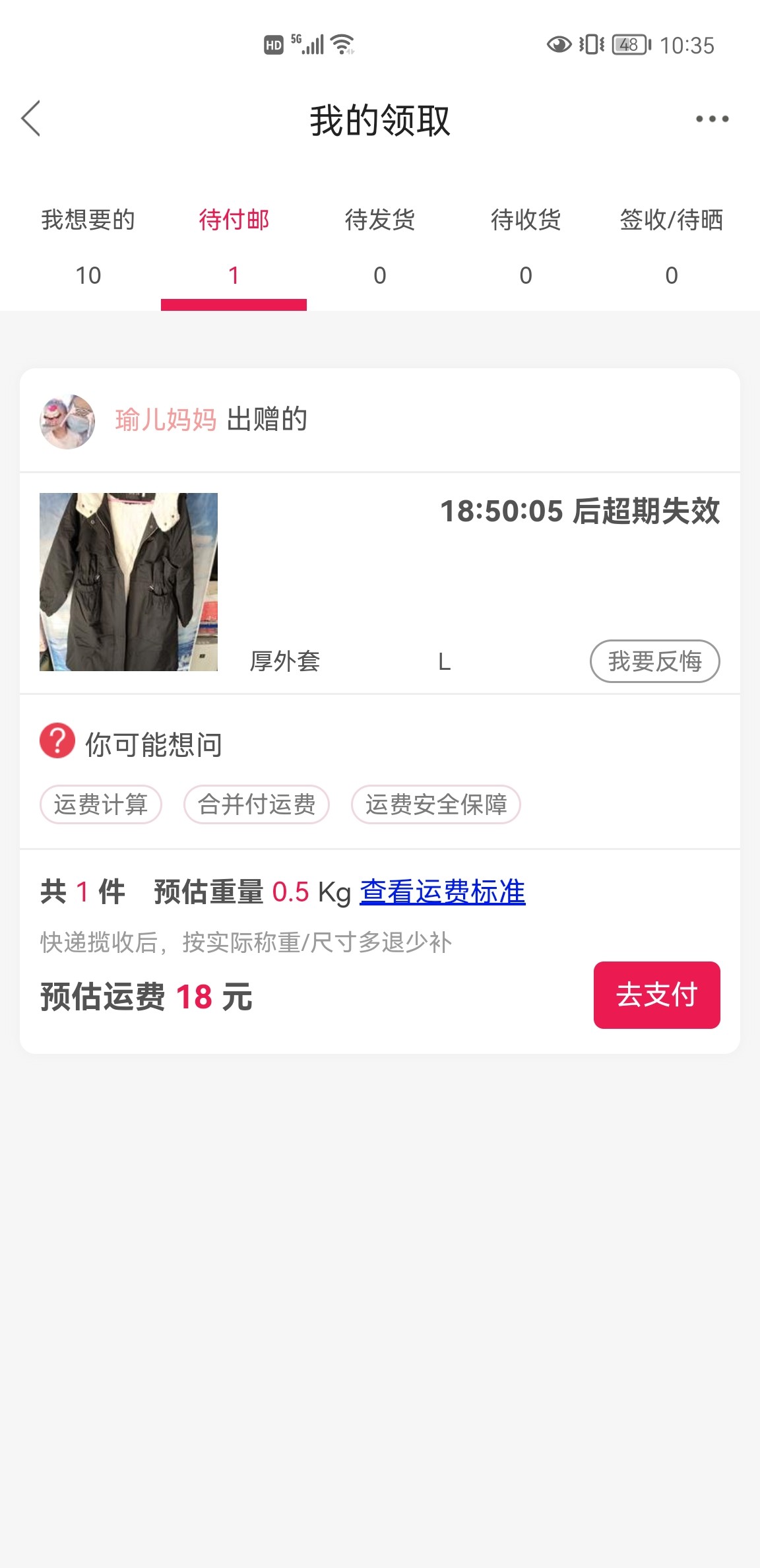760x1568 pixels.
Task: Open the three-dot overflow menu
Action: coord(712,119)
